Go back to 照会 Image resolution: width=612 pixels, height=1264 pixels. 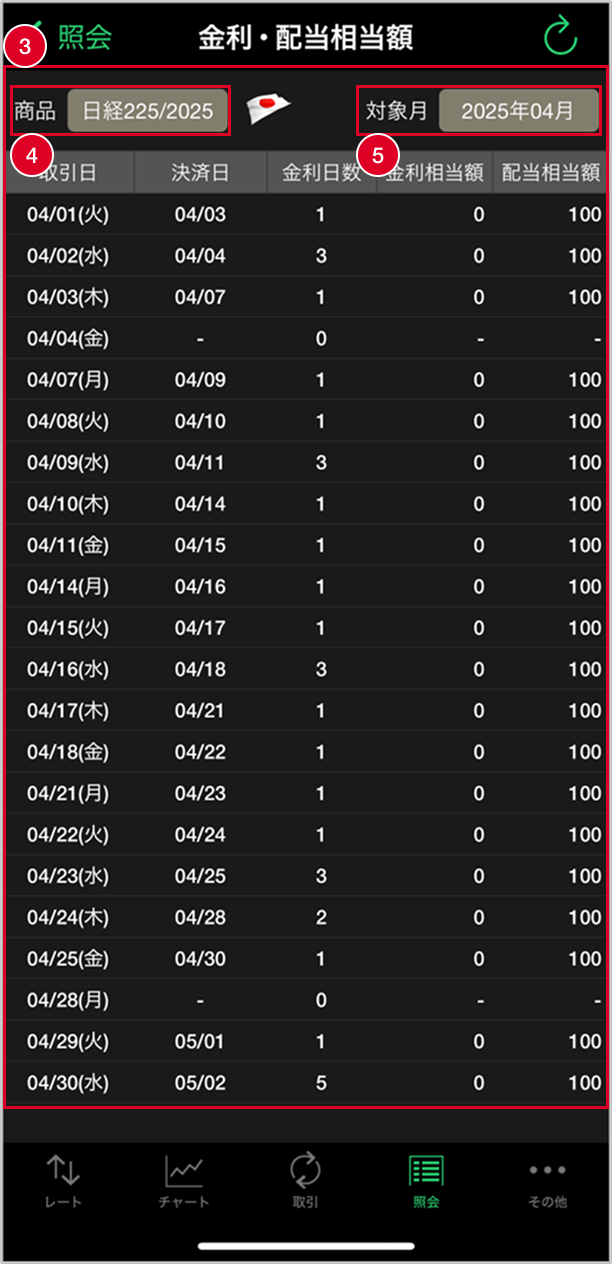[x=72, y=38]
